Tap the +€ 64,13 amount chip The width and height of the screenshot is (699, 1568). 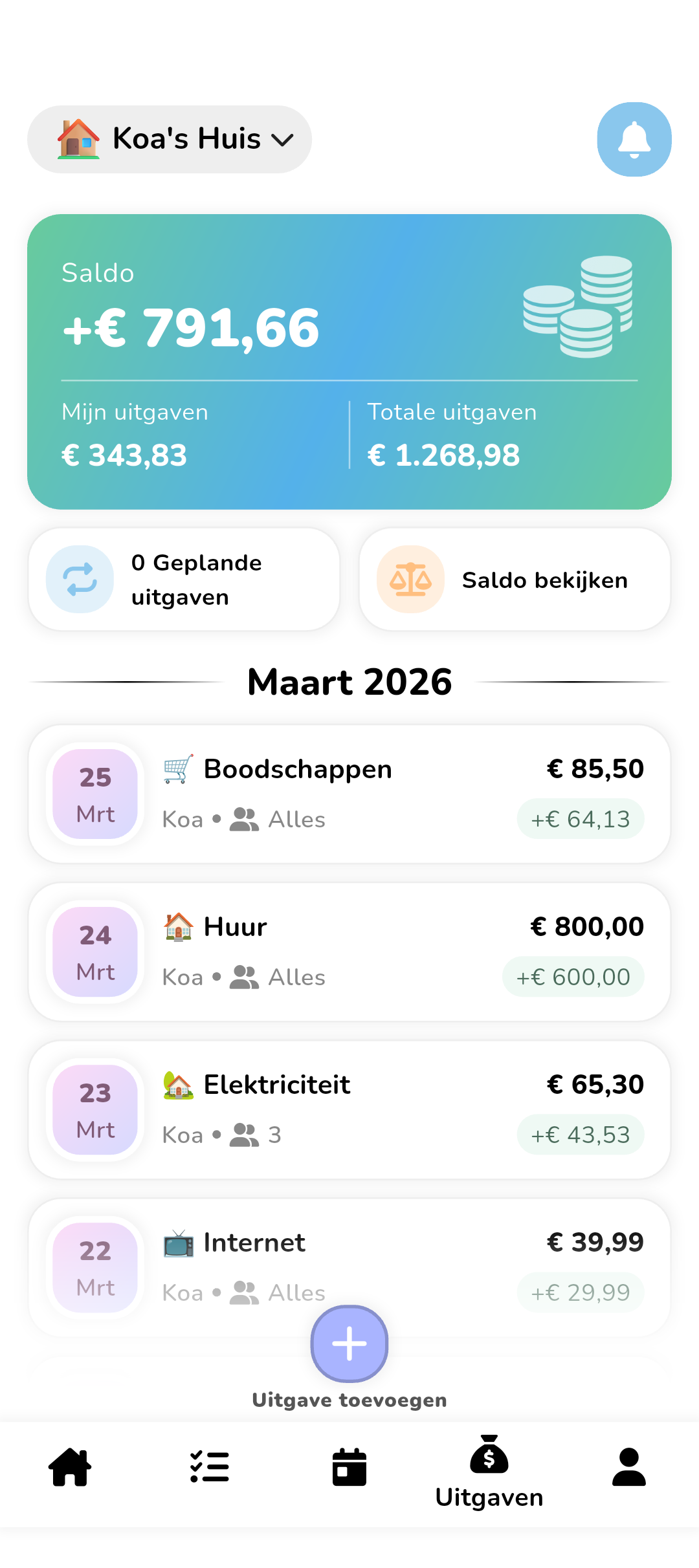coord(579,818)
